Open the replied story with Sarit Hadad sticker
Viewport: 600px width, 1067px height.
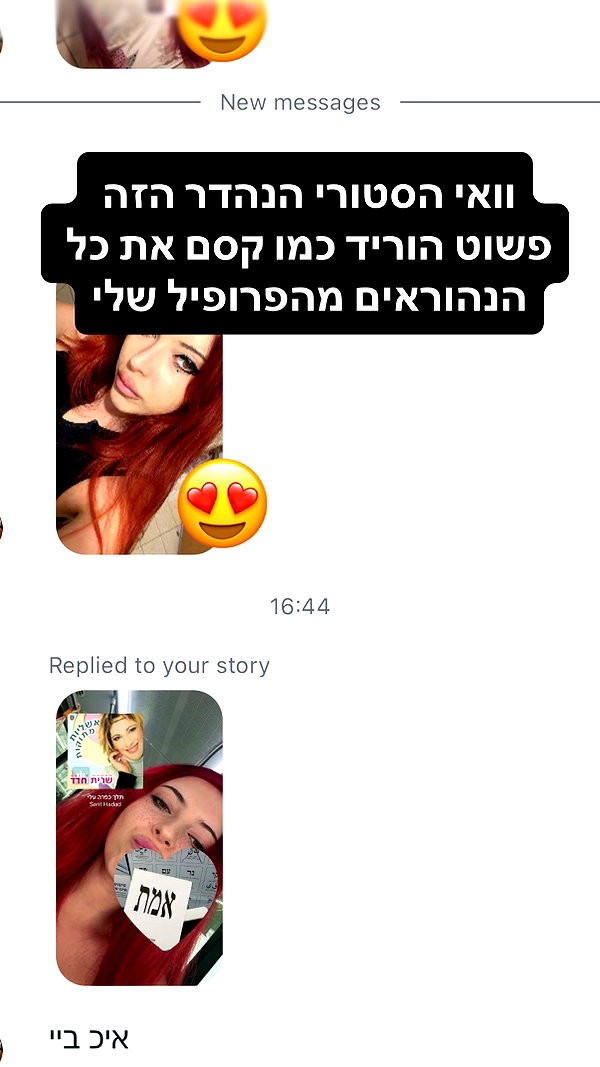(139, 838)
